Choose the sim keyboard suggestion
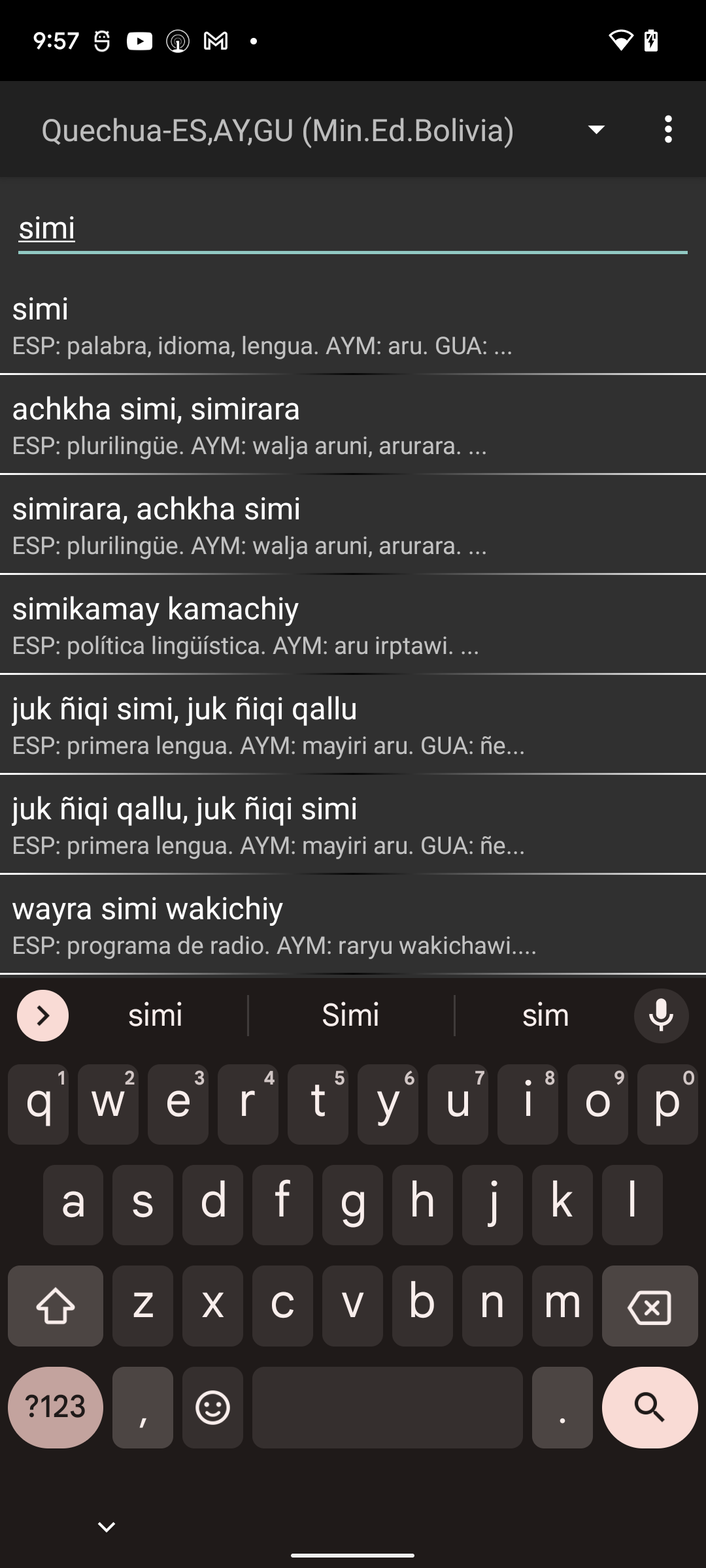 click(x=545, y=1015)
